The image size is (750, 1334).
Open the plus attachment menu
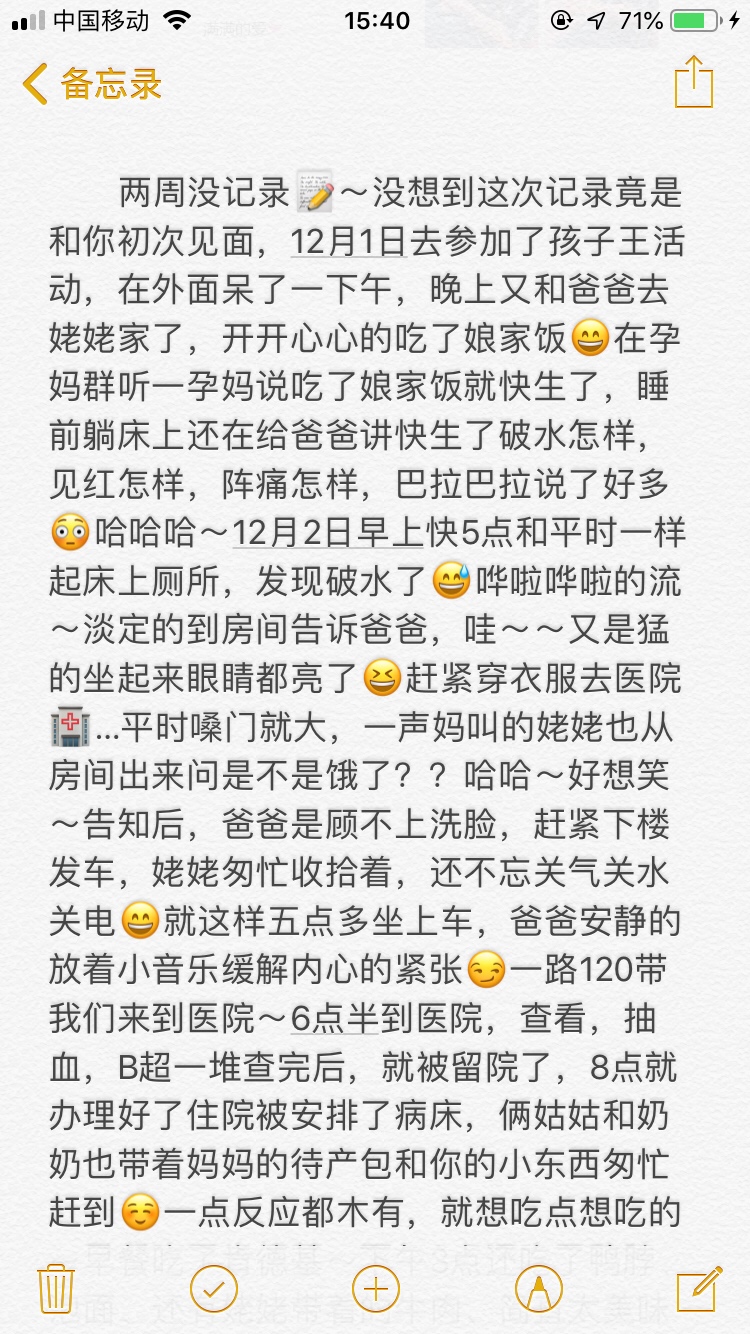click(375, 1288)
